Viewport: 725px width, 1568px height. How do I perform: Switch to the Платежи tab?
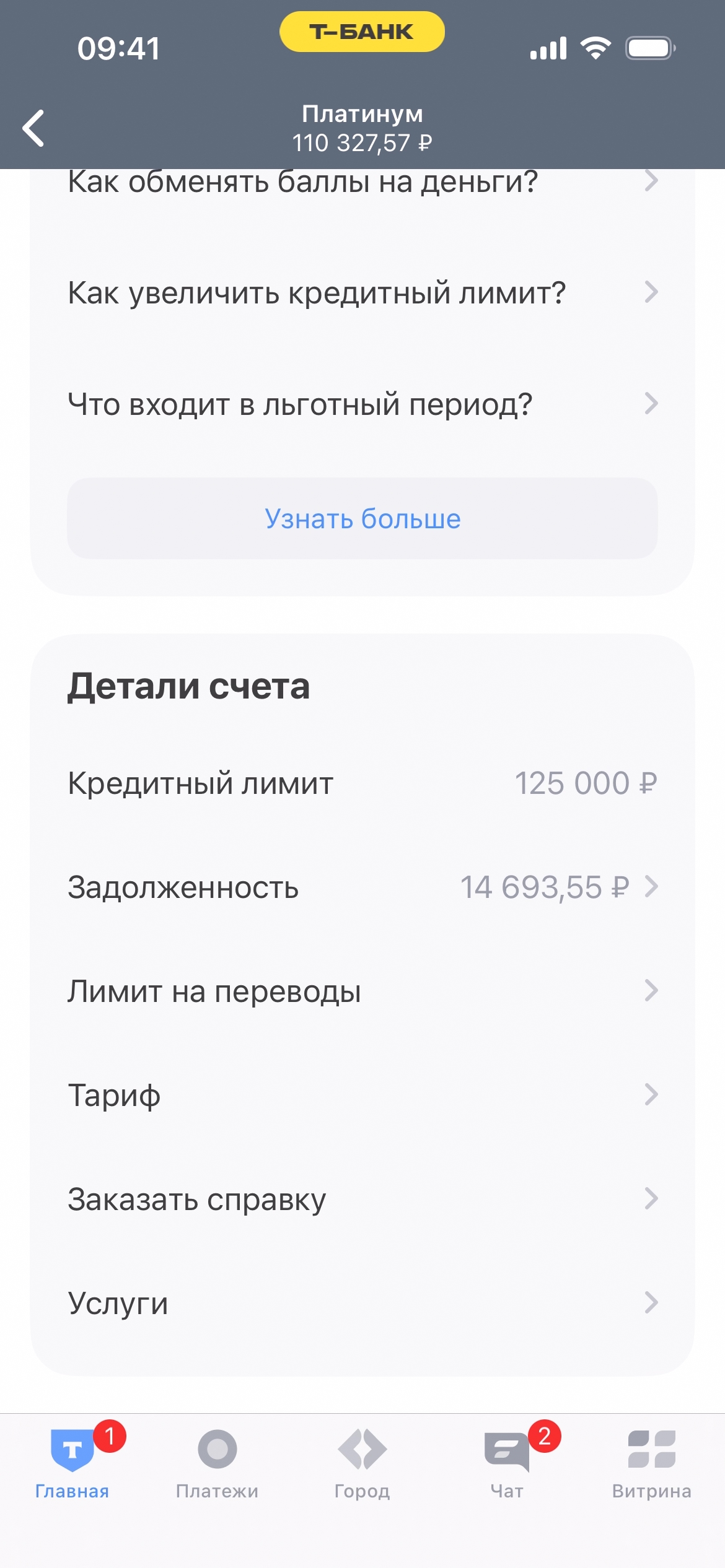[217, 1463]
